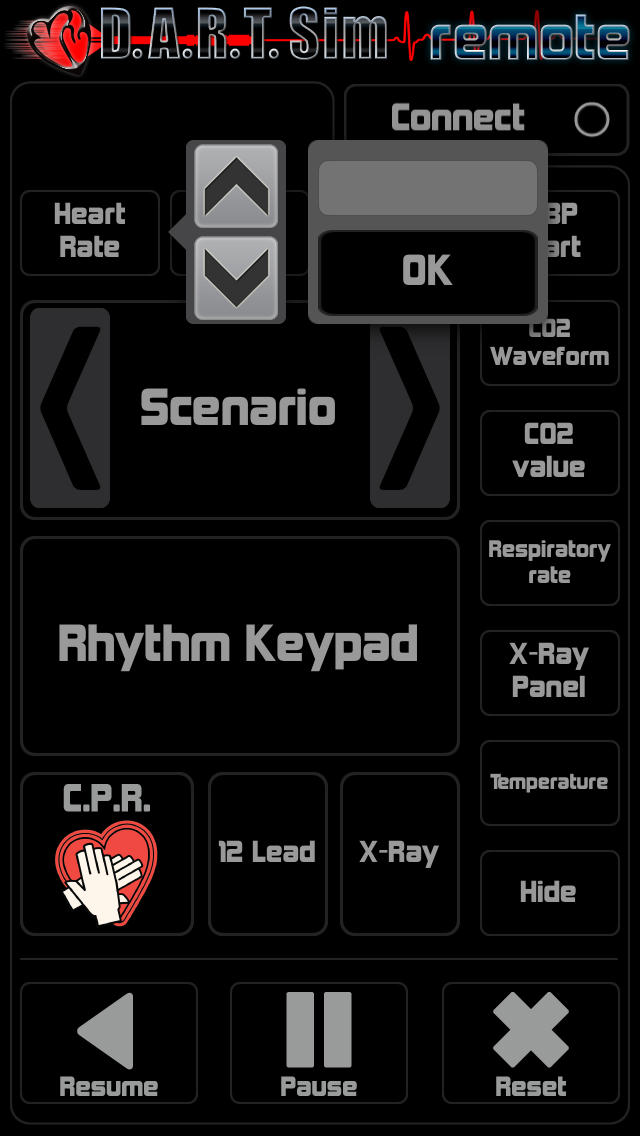Viewport: 640px width, 1136px height.
Task: Increase value with the up arrow
Action: tap(236, 187)
